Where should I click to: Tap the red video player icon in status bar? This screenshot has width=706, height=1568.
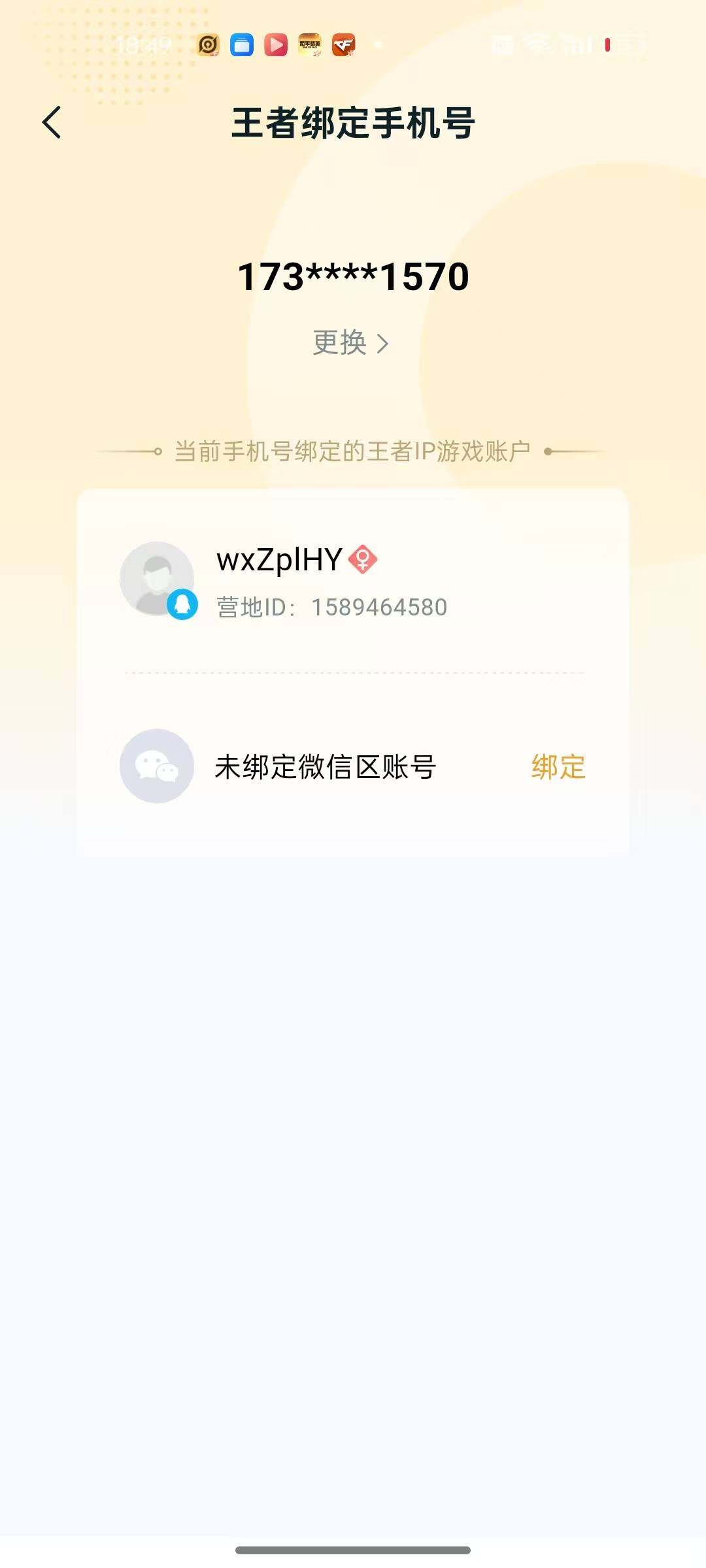(x=277, y=45)
